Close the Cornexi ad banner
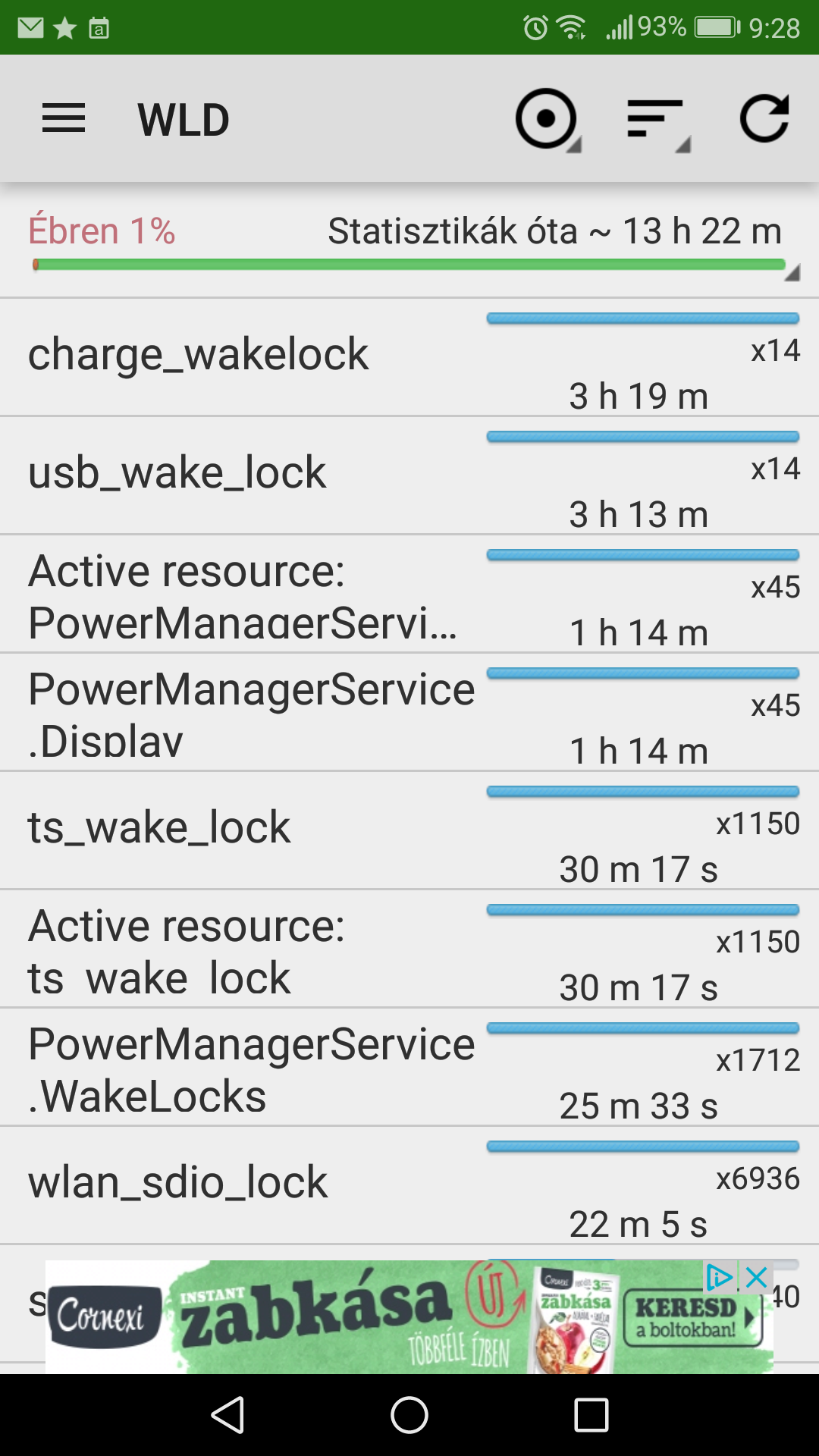 tap(756, 1278)
